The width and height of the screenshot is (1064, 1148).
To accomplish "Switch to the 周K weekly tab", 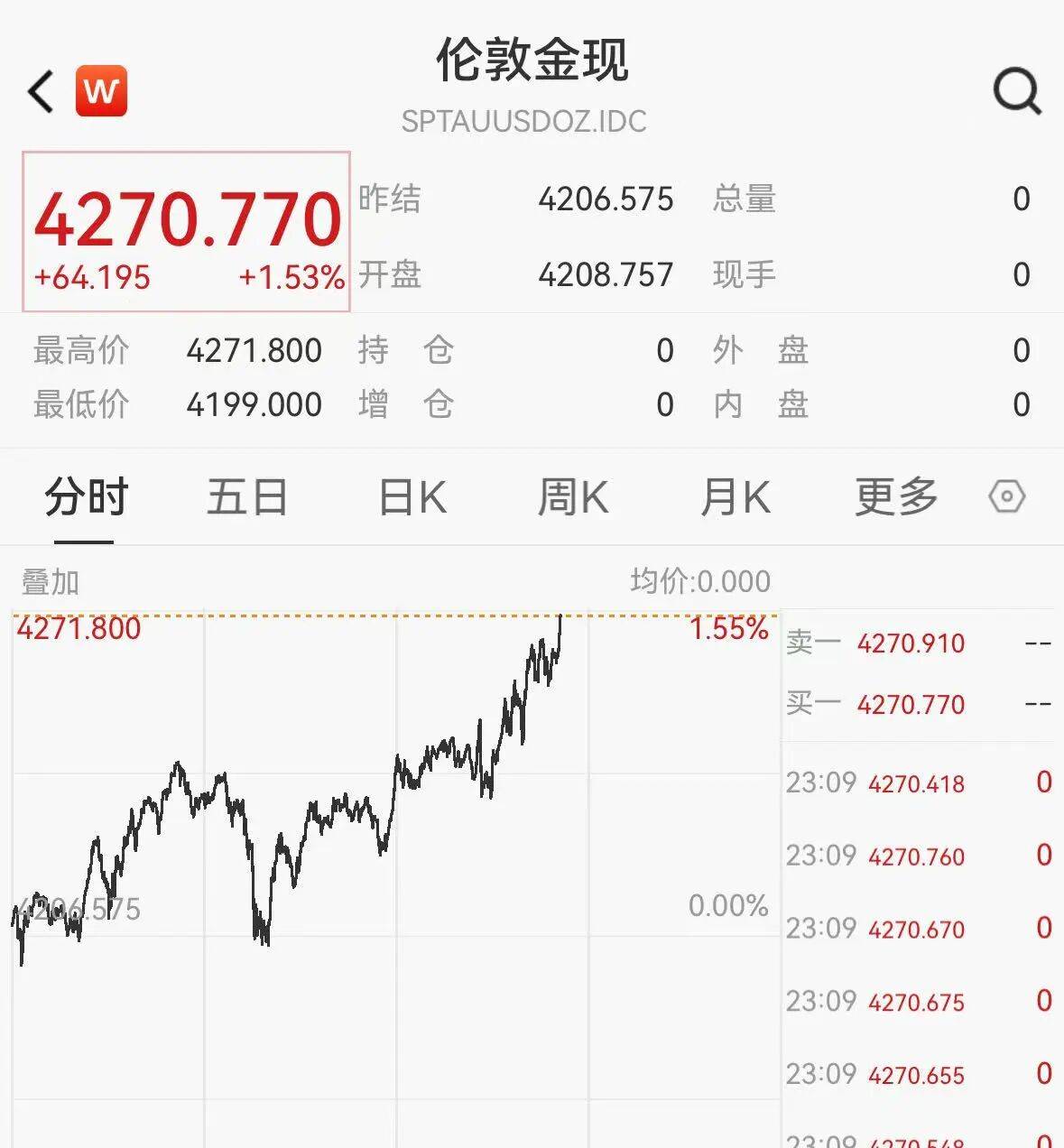I will tap(573, 495).
